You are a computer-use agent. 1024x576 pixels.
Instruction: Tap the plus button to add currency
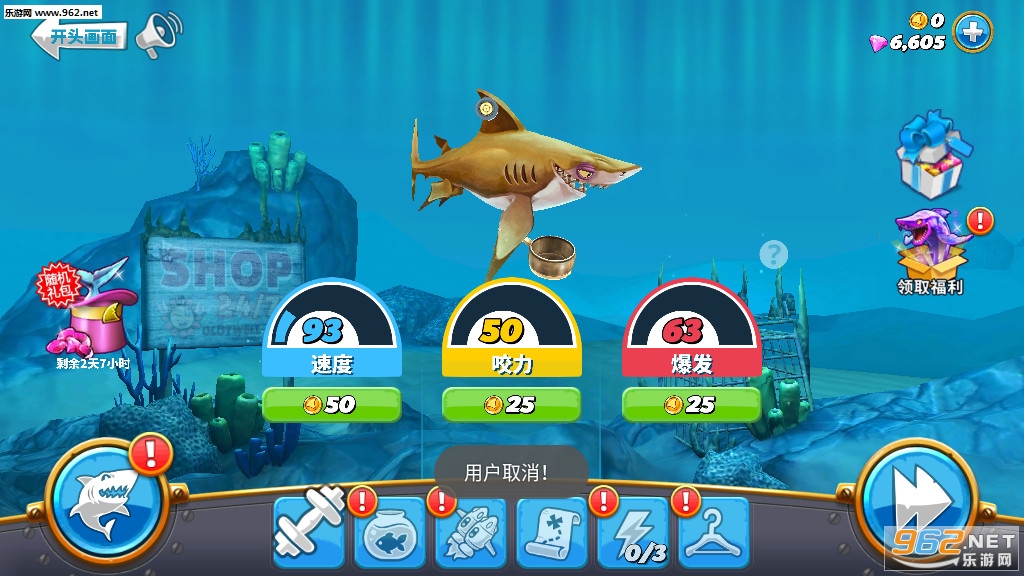pos(972,32)
